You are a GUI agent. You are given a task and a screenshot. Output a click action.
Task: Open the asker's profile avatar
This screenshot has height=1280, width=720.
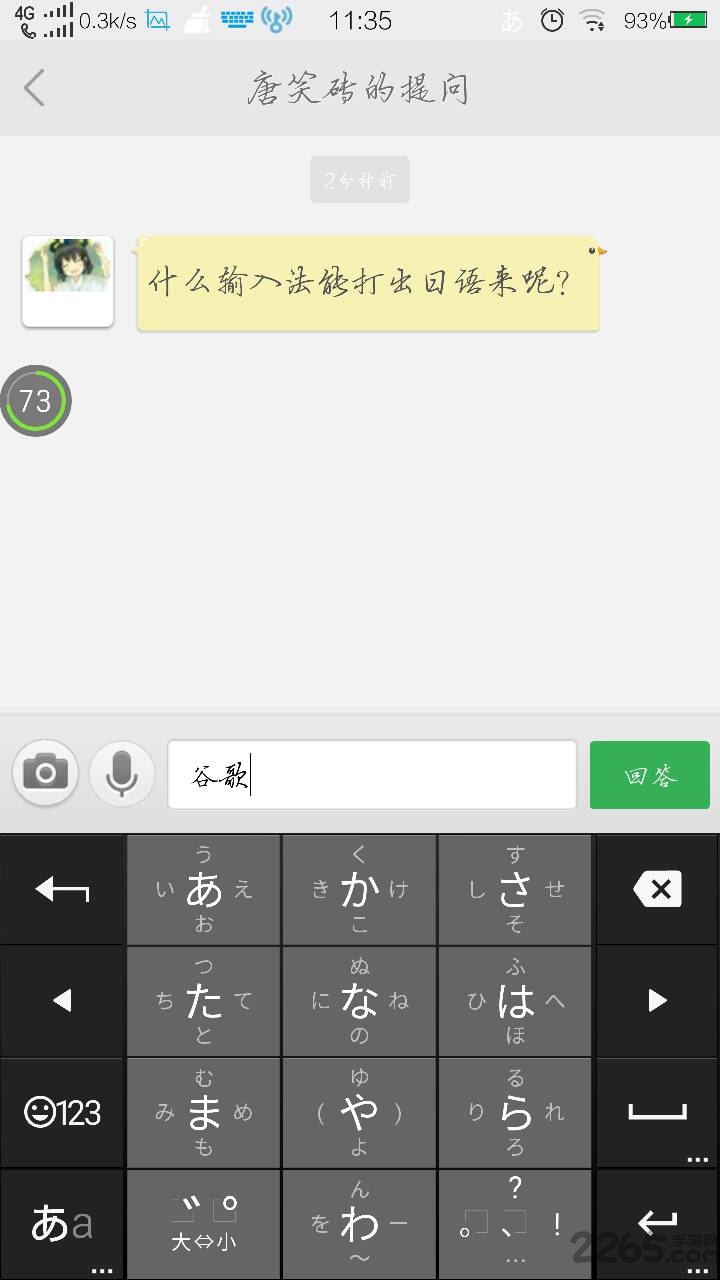(68, 281)
